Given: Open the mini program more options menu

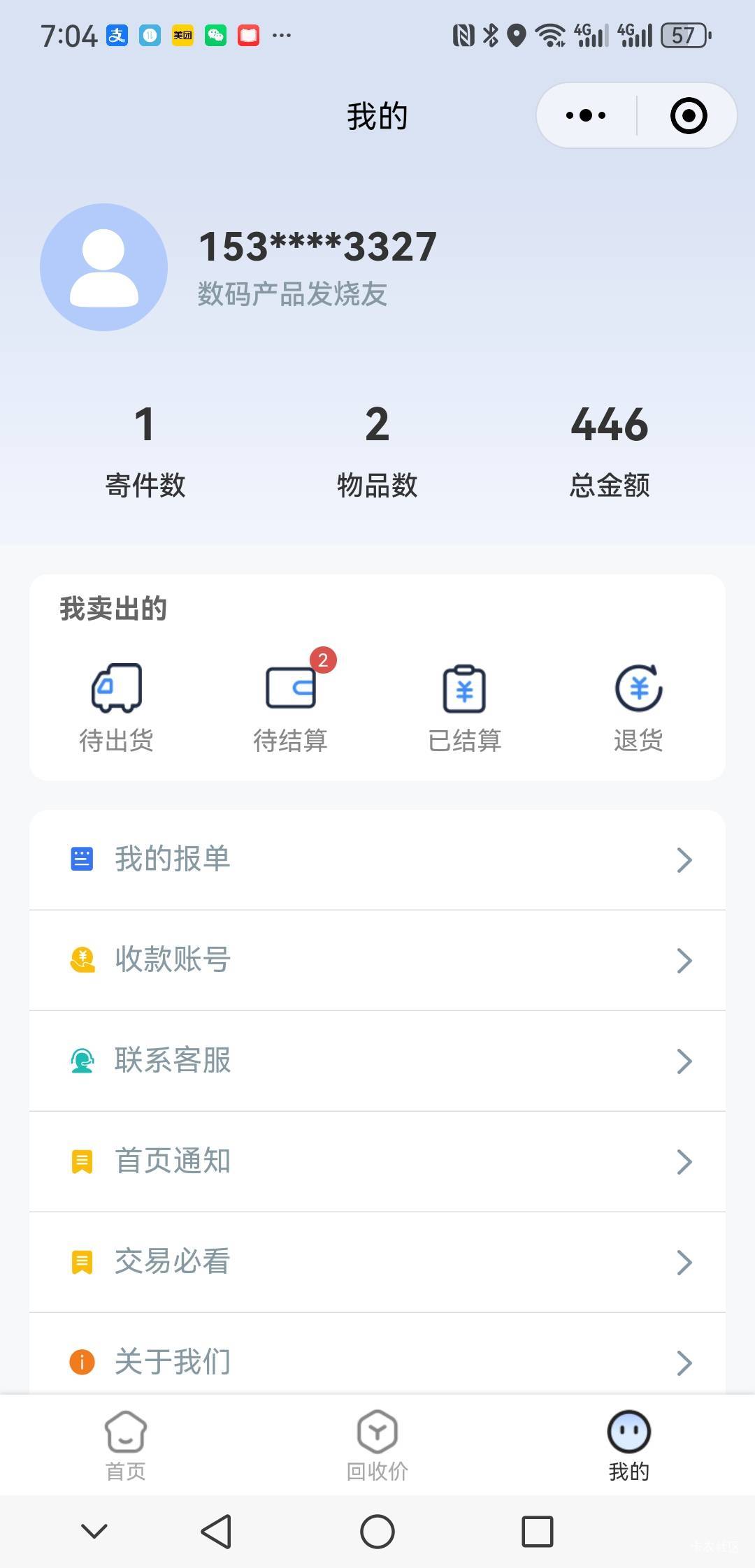Looking at the screenshot, I should (x=586, y=115).
